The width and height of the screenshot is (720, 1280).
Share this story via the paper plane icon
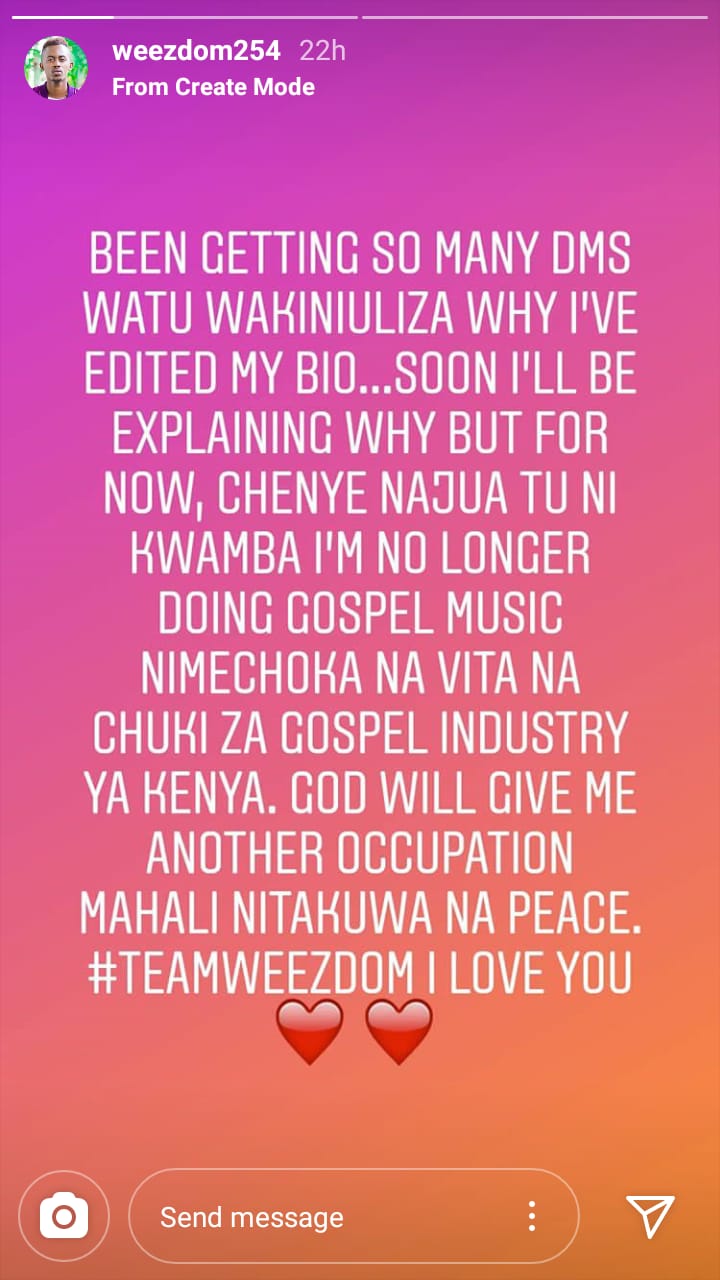pyautogui.click(x=650, y=1216)
